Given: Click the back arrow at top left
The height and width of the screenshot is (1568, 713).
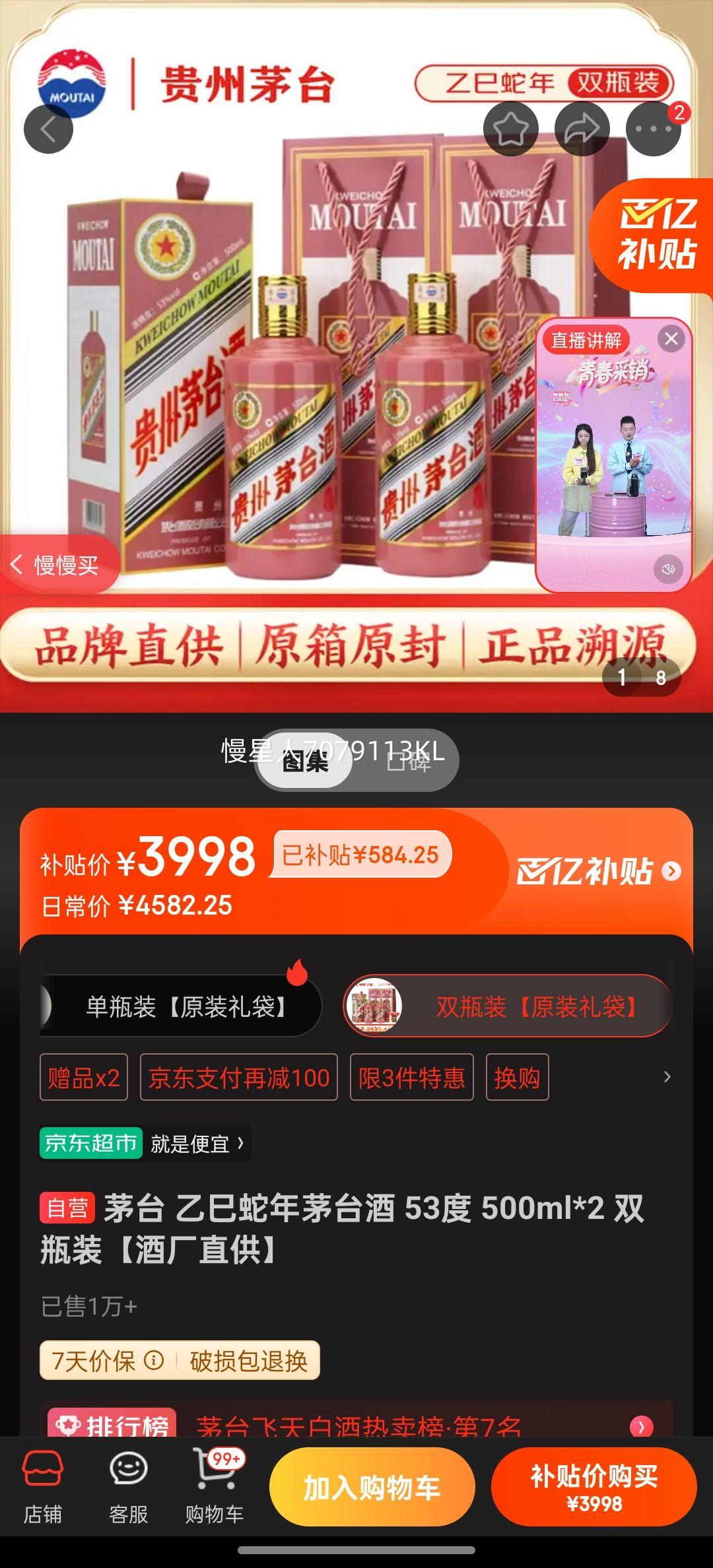Looking at the screenshot, I should (48, 129).
